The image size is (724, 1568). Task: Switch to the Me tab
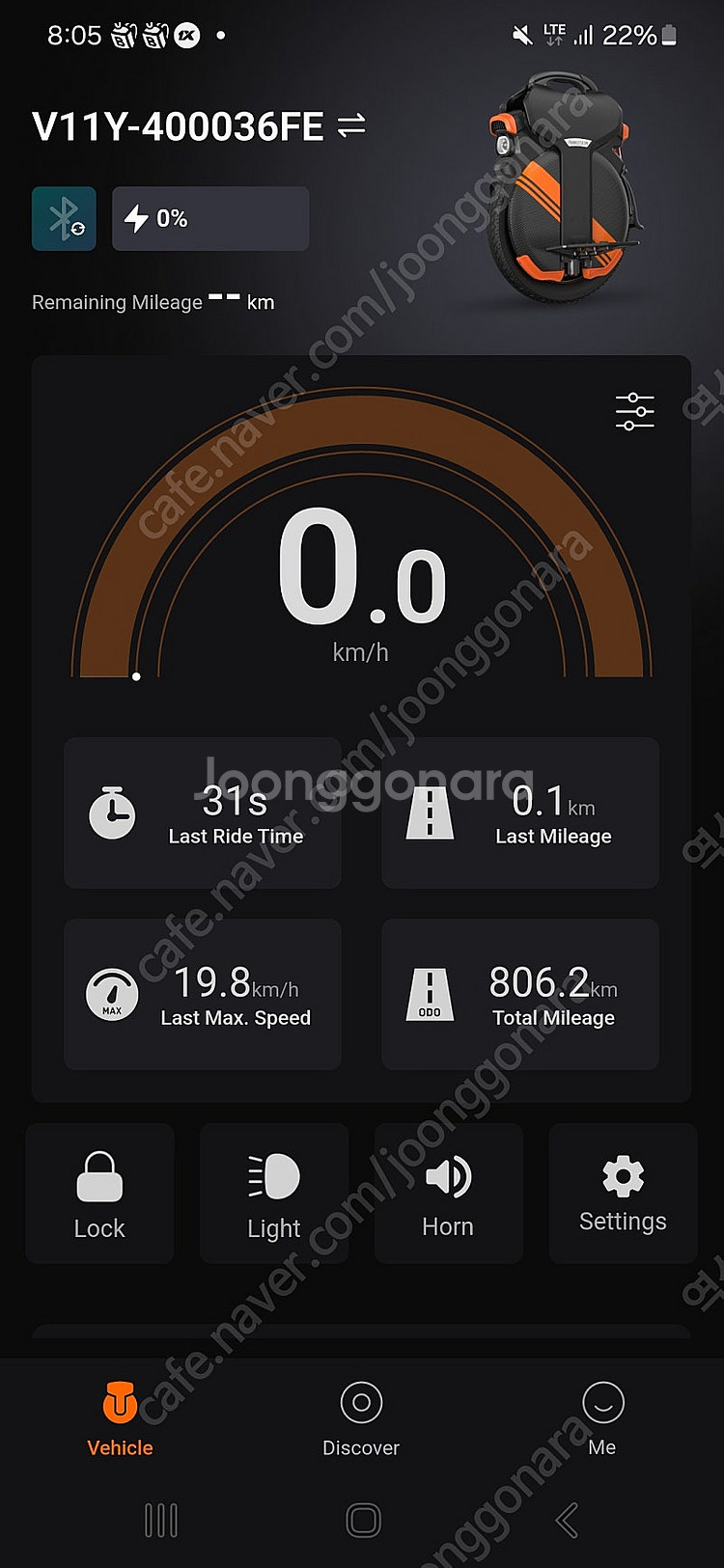(x=602, y=1418)
